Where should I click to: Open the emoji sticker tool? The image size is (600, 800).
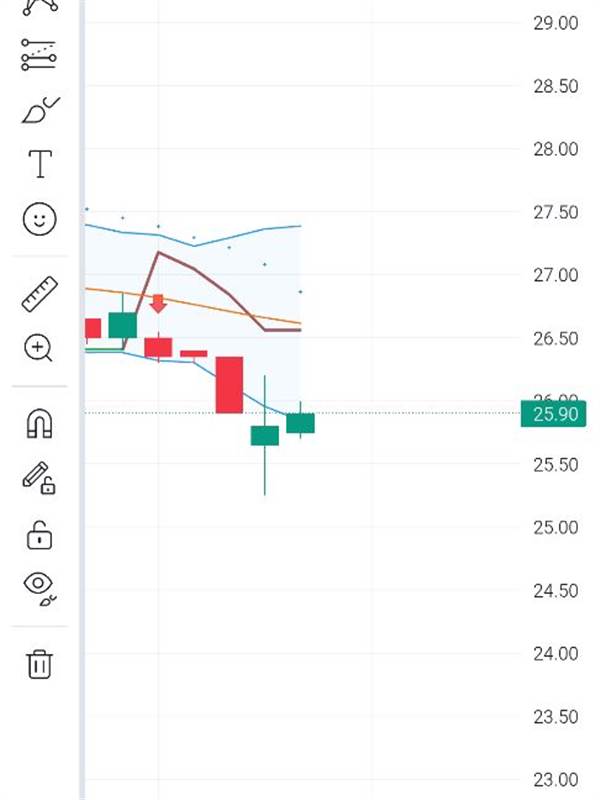click(x=39, y=219)
